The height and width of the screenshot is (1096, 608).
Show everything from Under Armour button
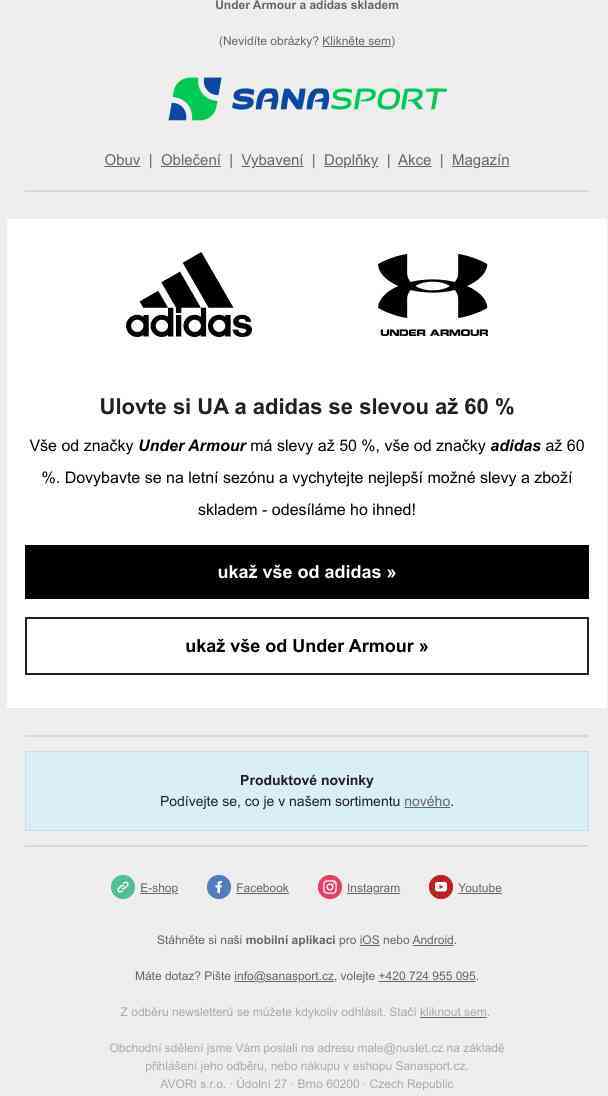pyautogui.click(x=306, y=646)
